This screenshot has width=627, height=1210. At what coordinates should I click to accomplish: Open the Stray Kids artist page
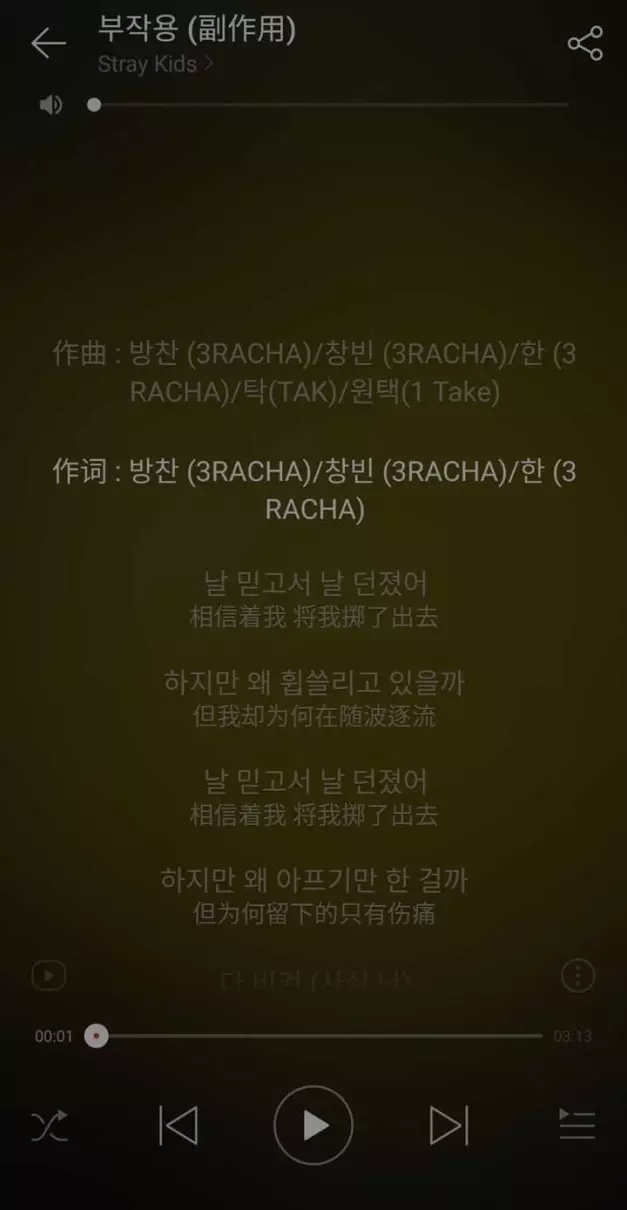click(x=156, y=65)
